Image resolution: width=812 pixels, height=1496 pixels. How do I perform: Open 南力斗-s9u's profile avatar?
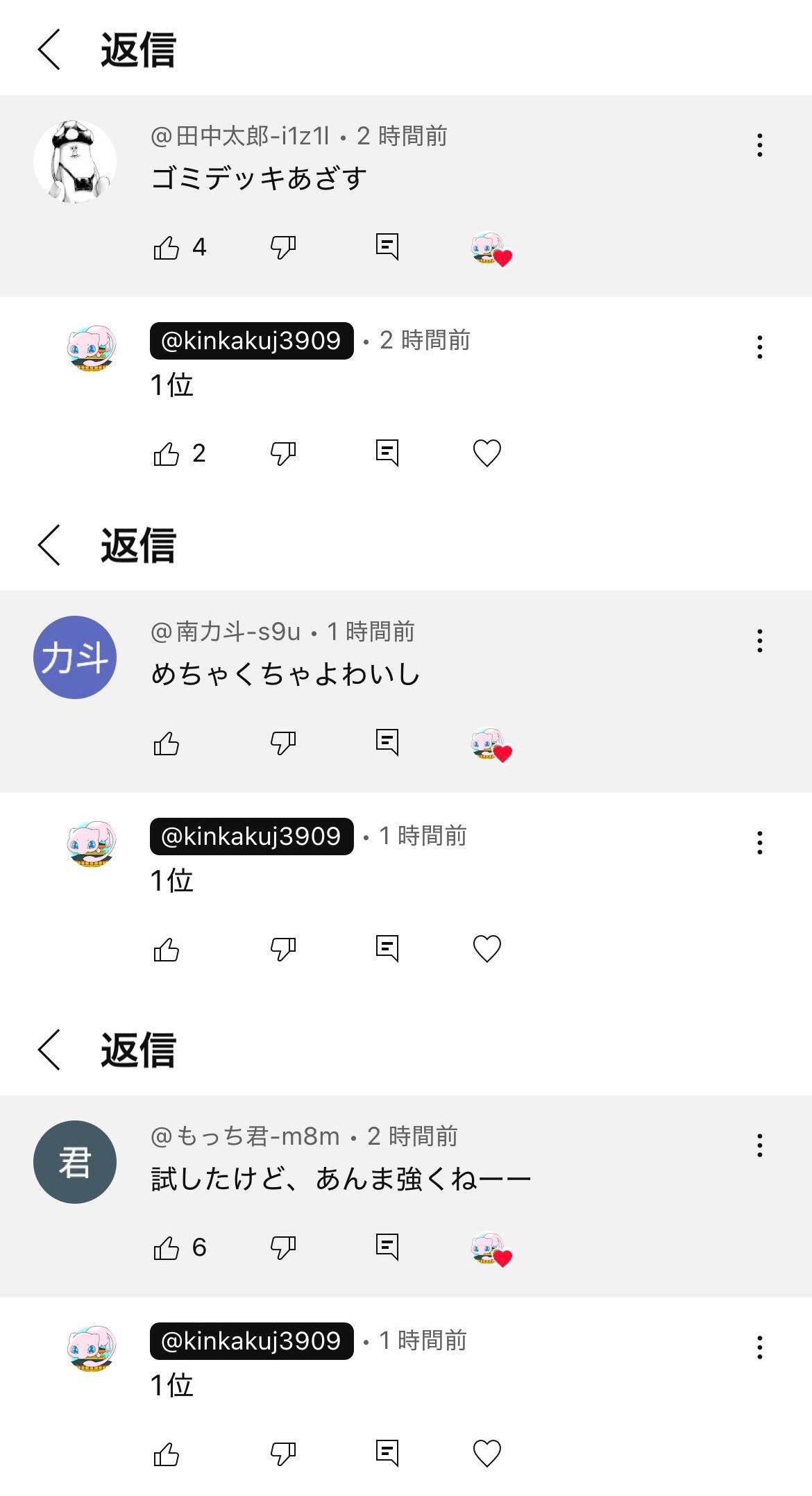click(75, 657)
